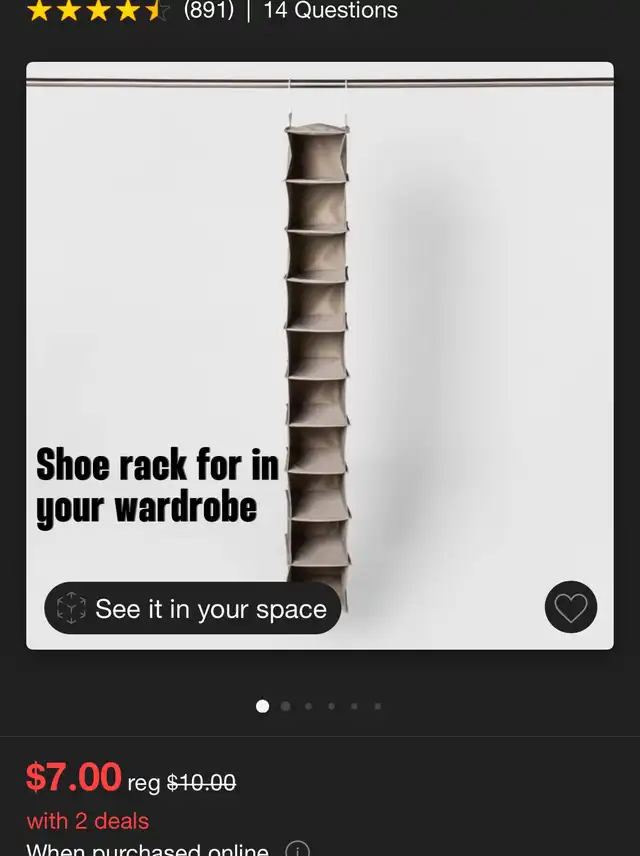Open the 14 Questions link
The width and height of the screenshot is (640, 856).
[x=331, y=10]
